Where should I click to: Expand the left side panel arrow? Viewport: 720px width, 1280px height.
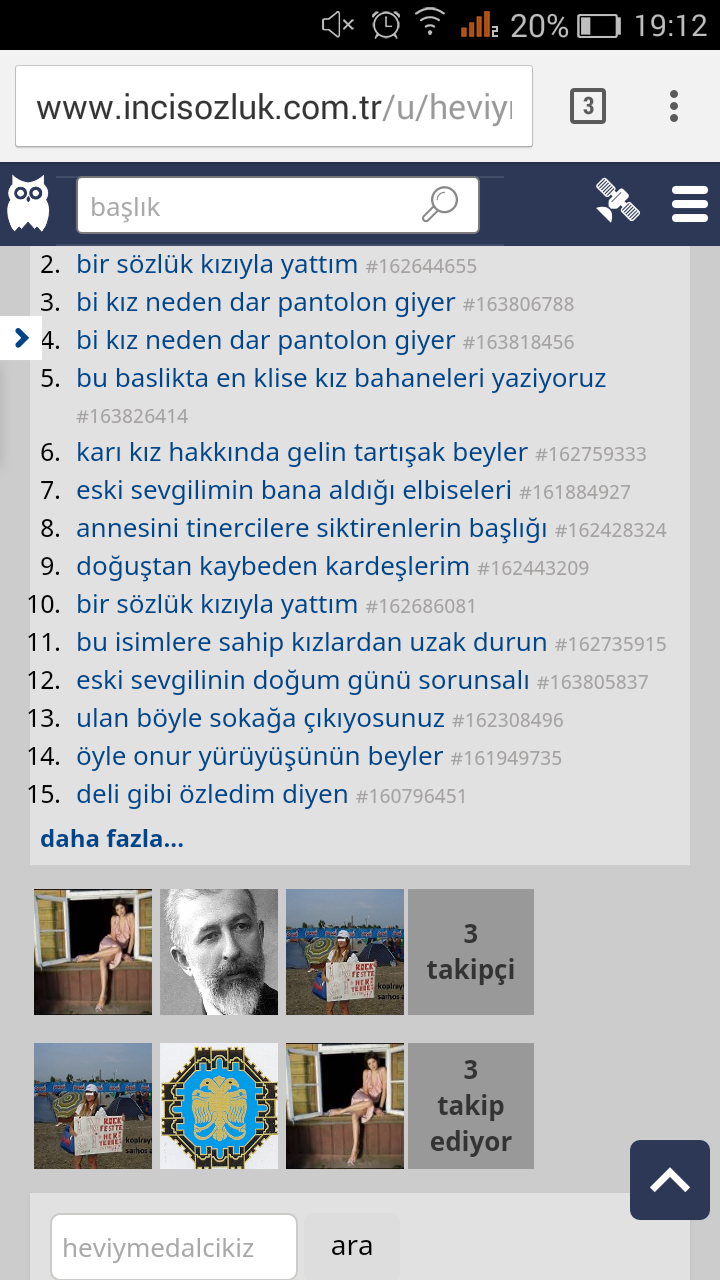[x=21, y=338]
